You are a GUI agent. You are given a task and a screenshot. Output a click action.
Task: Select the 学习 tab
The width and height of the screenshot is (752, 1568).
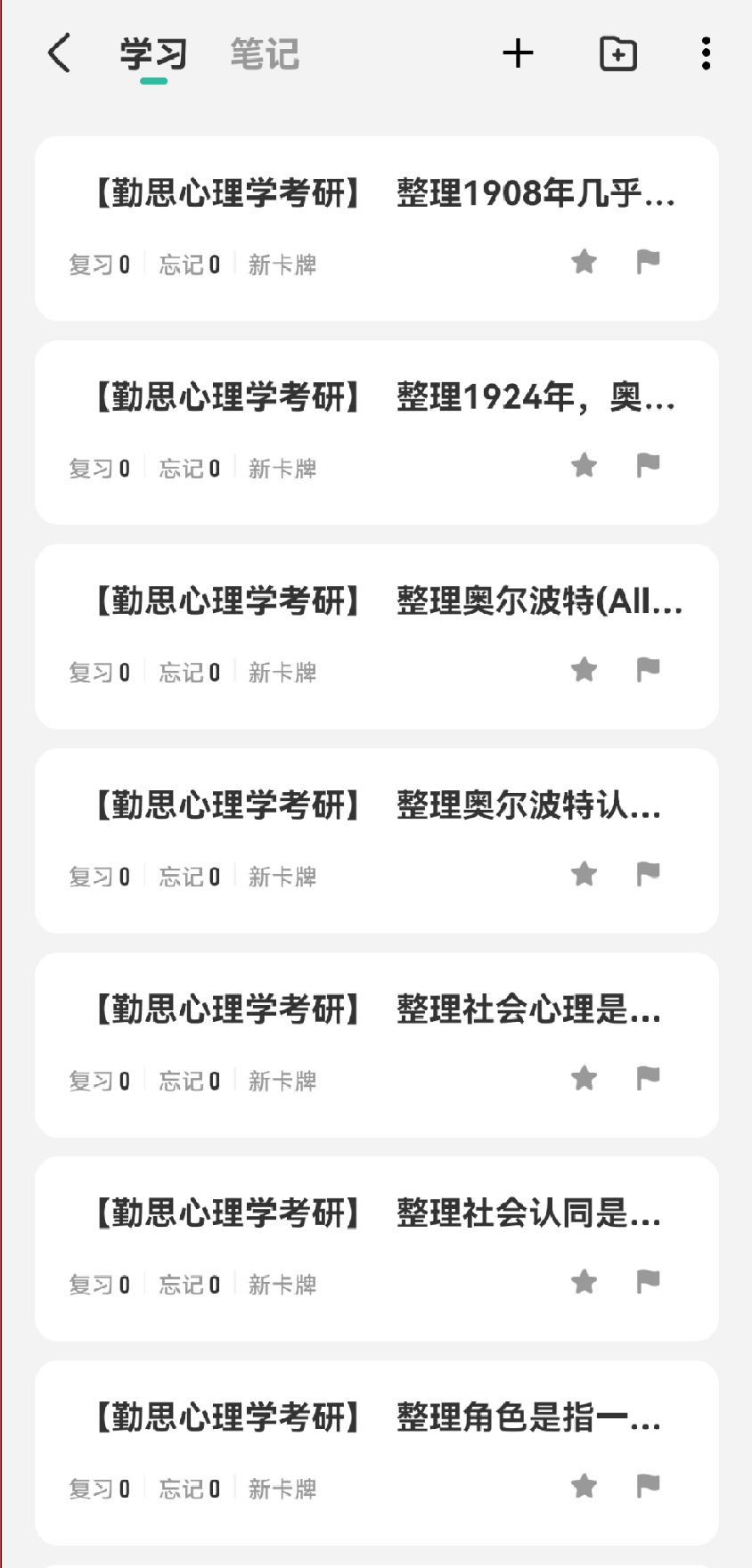153,54
